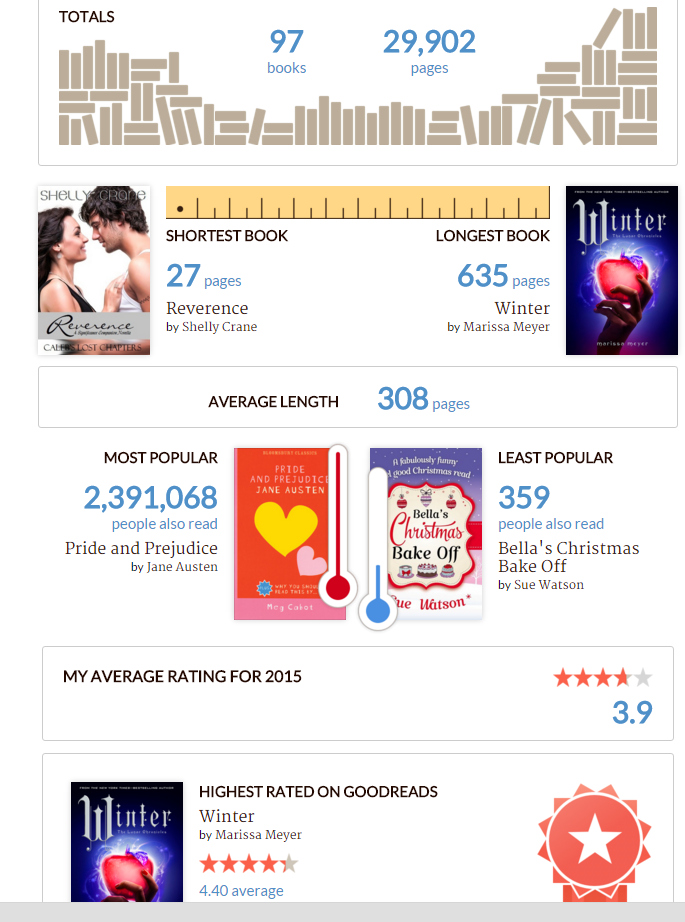
Task: Open the Winter cover beside Longest Book
Action: tap(621, 270)
